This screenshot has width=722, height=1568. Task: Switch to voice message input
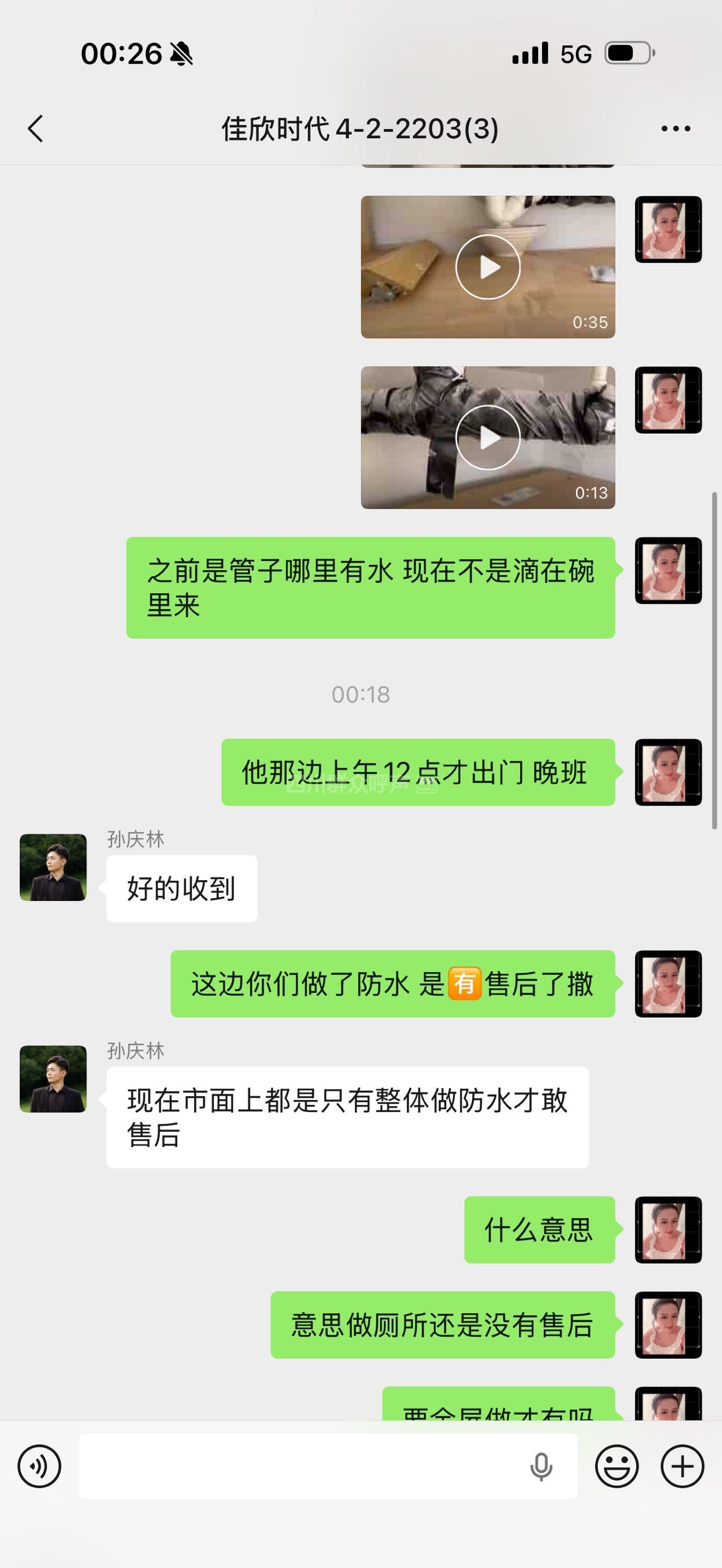[x=39, y=1467]
